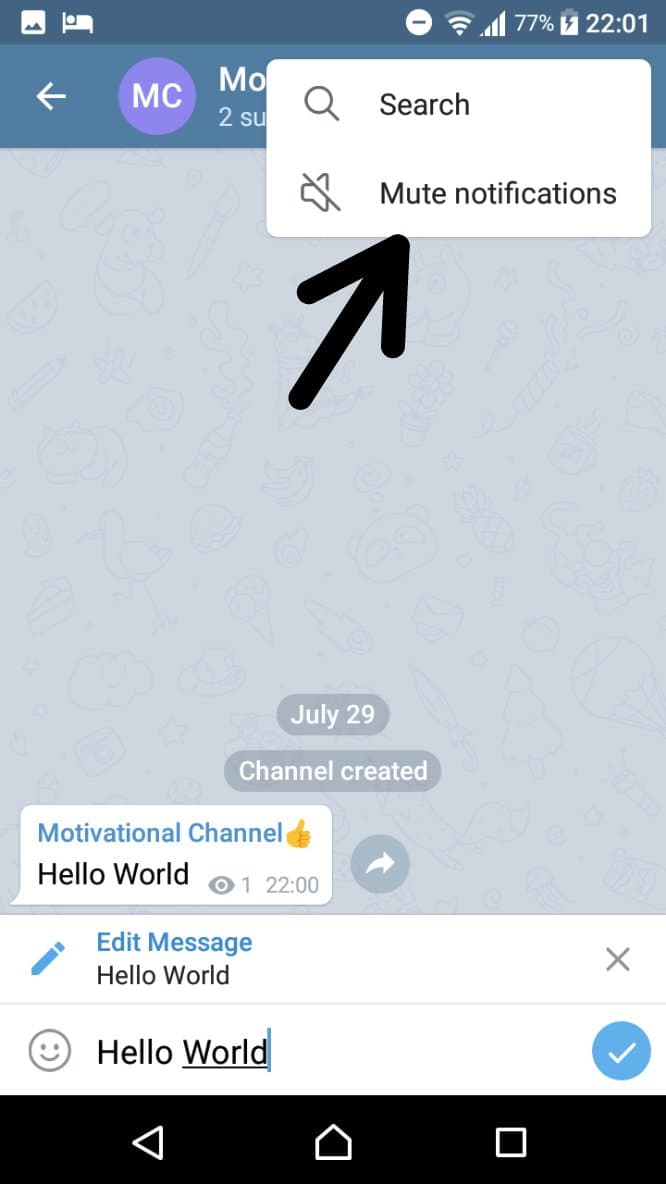
Task: Forward the Hello World message
Action: point(381,865)
